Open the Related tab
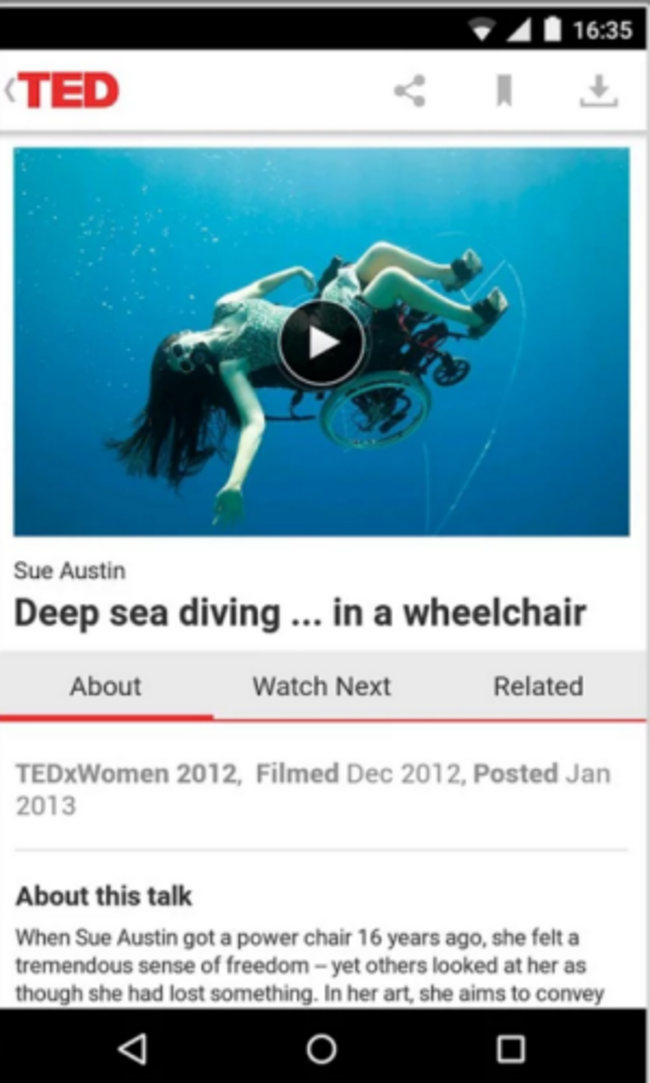The image size is (650, 1083). coord(538,686)
